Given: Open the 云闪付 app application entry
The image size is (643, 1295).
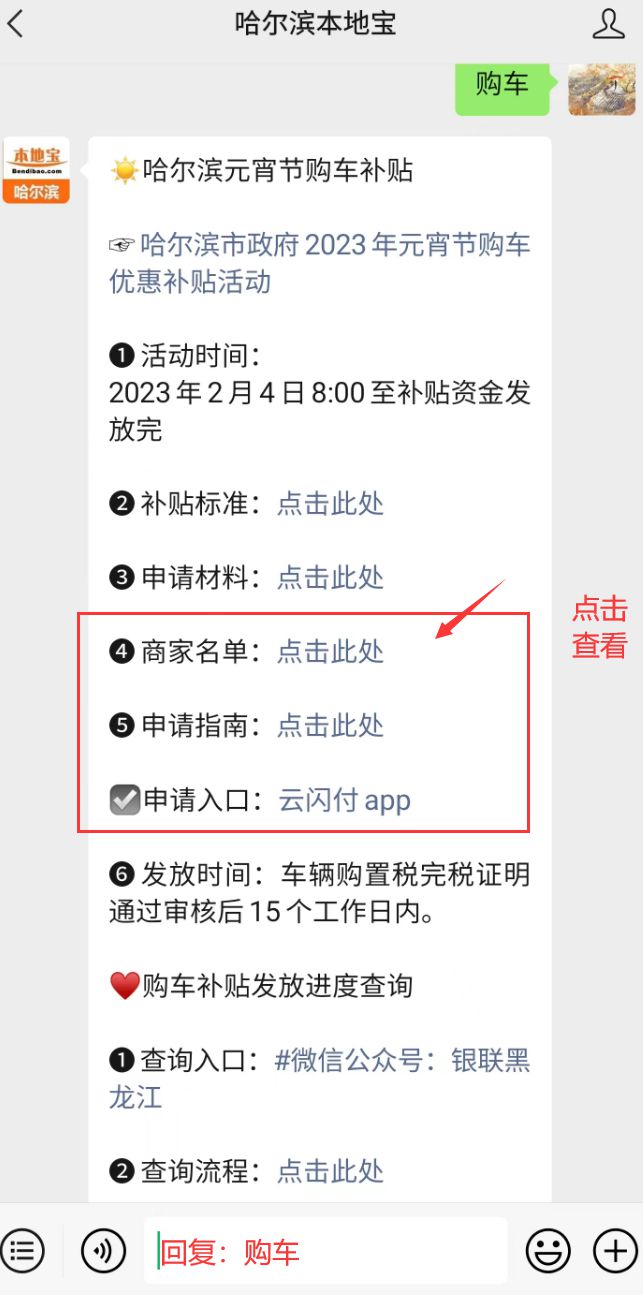Looking at the screenshot, I should 345,800.
